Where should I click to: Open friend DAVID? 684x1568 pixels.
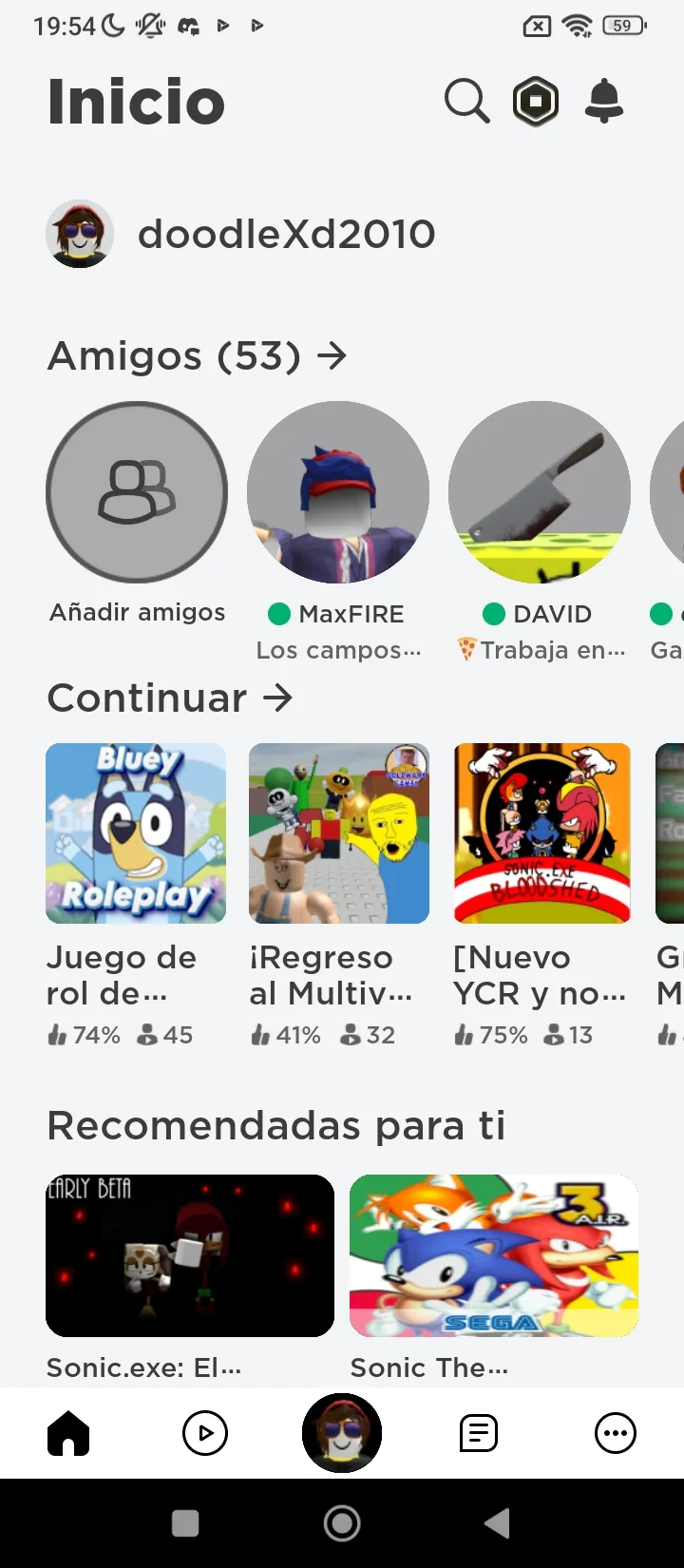[540, 492]
